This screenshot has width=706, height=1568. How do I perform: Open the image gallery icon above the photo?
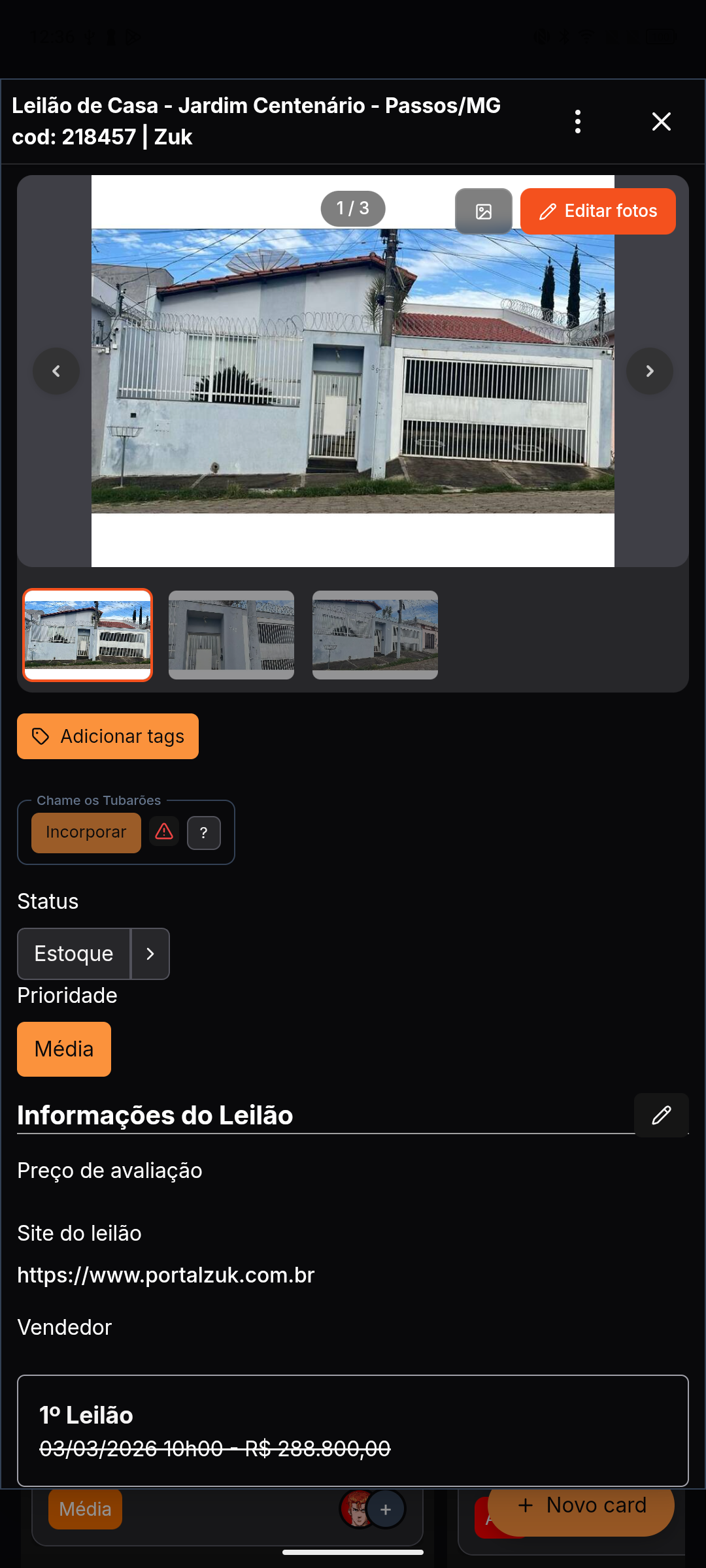[483, 210]
